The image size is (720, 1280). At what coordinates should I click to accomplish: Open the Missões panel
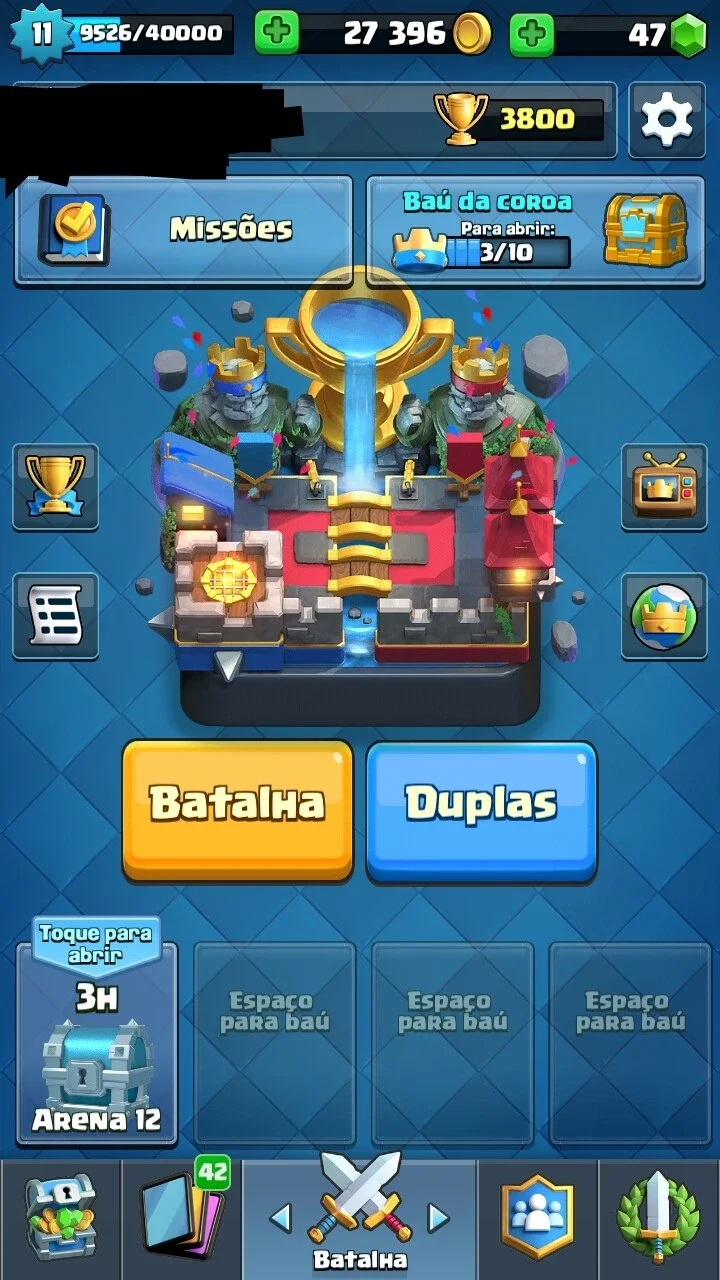pos(183,230)
